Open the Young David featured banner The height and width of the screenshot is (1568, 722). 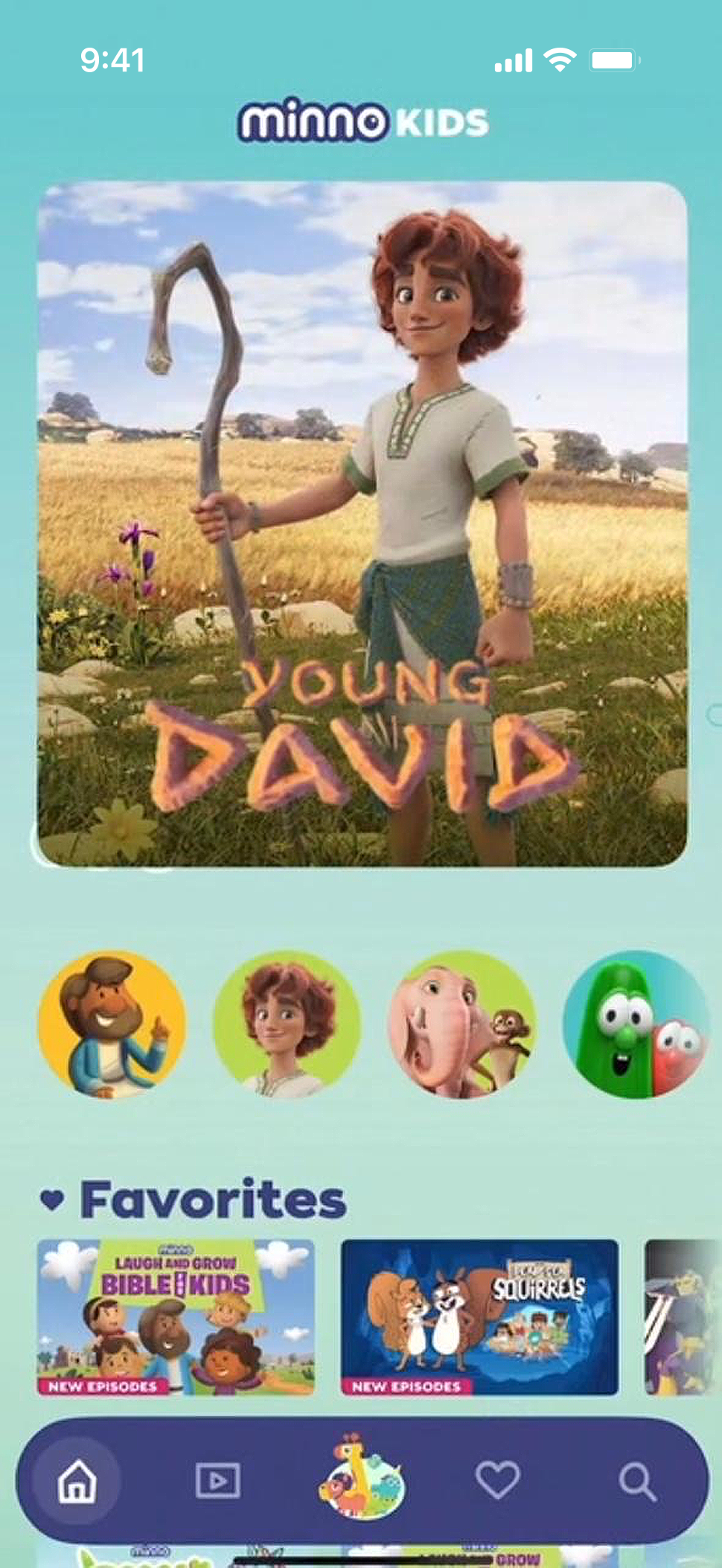[362, 524]
